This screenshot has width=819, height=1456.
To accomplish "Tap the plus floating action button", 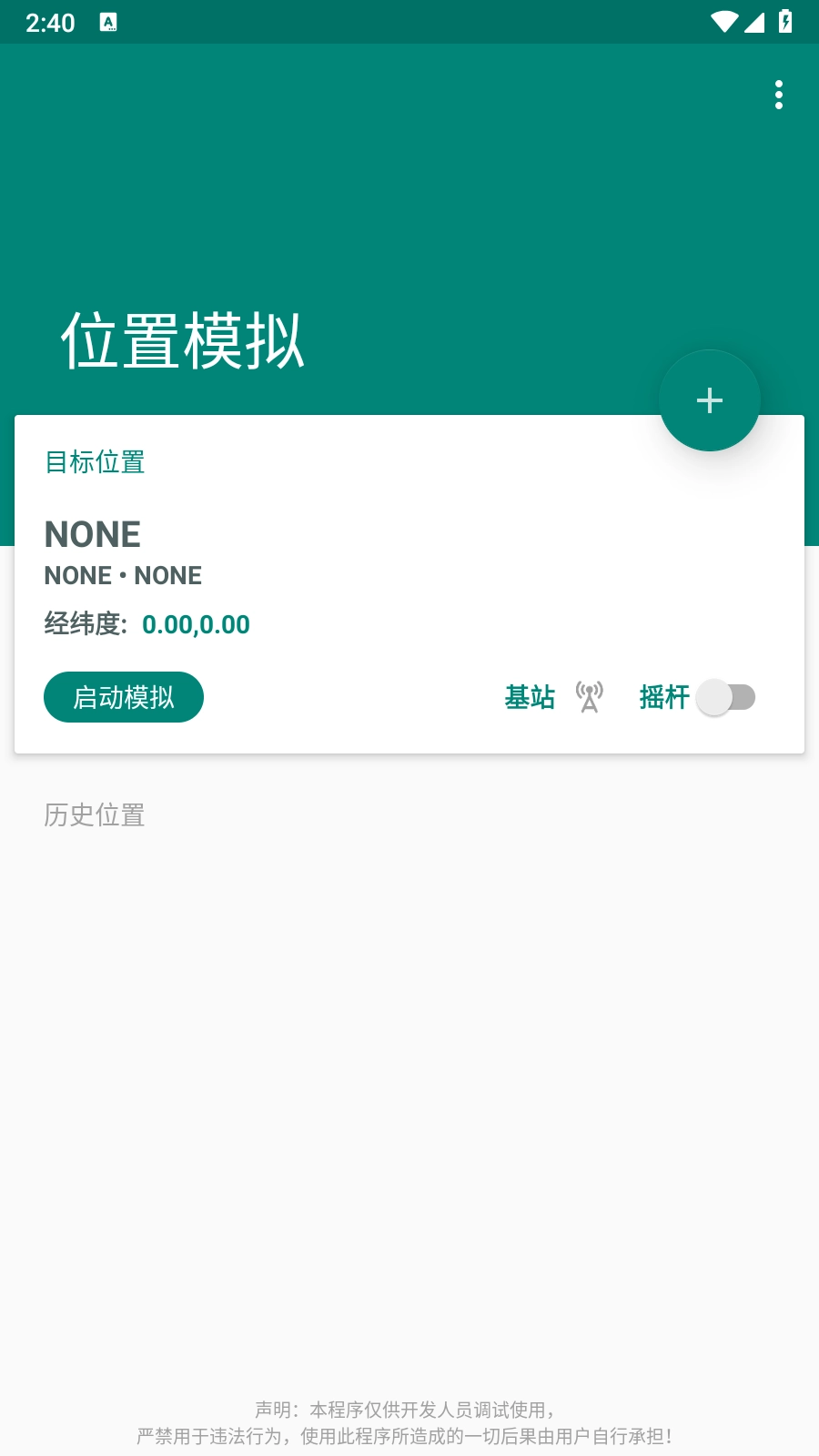I will point(710,400).
